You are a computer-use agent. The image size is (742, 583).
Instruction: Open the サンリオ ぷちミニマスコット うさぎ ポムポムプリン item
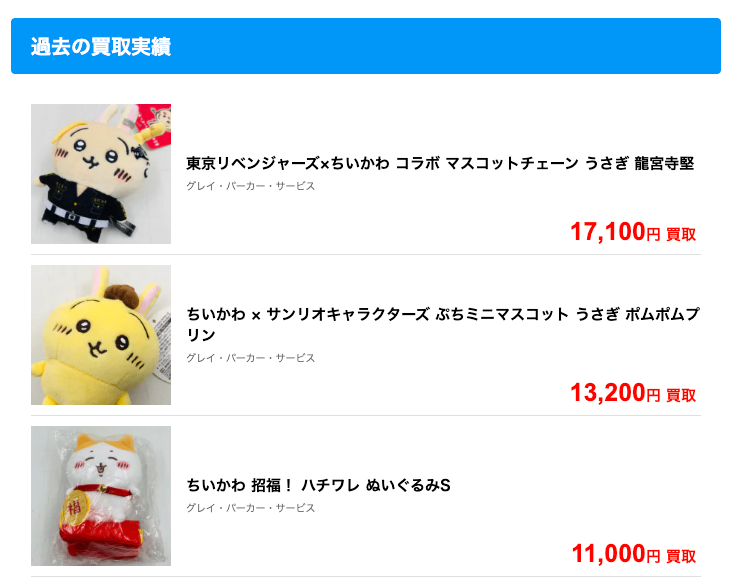(x=442, y=324)
